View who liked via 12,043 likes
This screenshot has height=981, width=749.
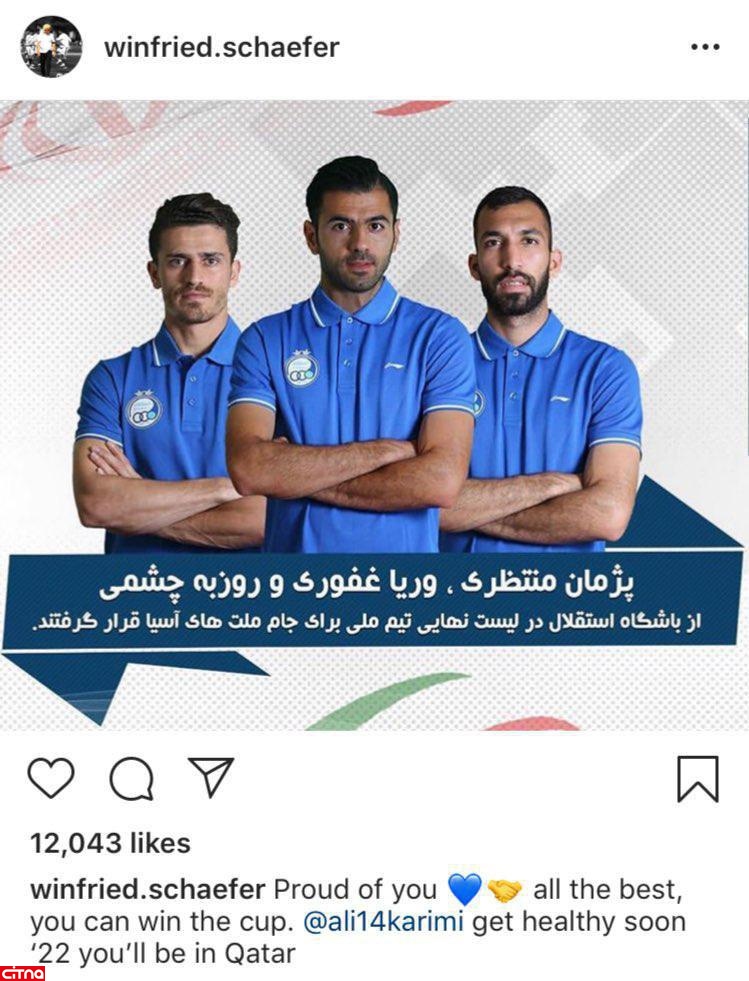pos(110,843)
